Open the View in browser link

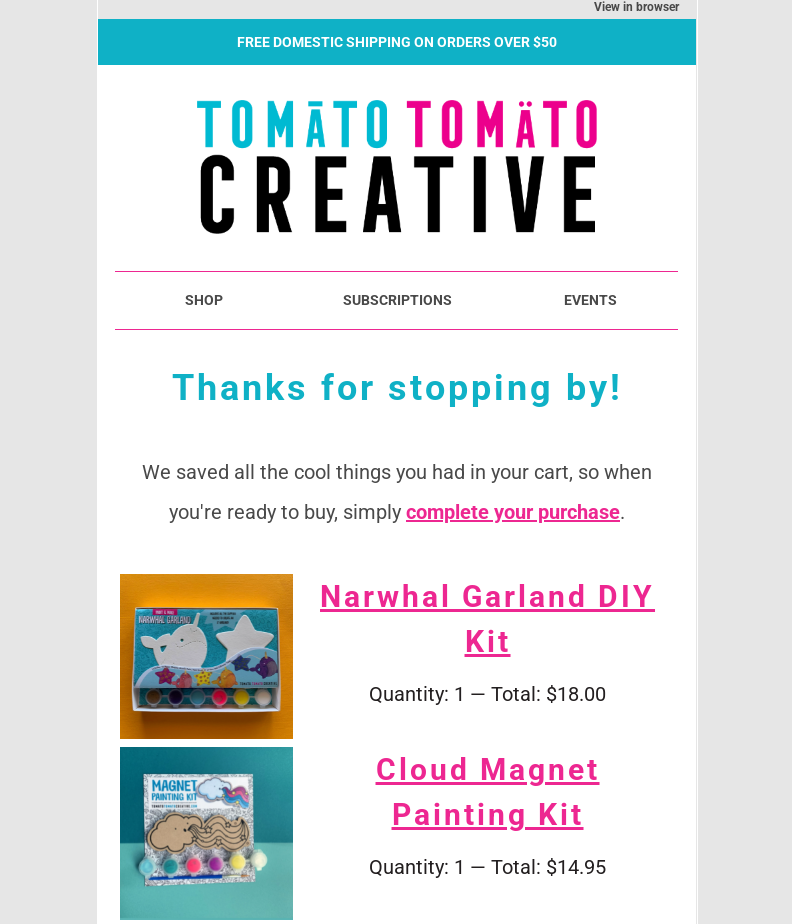[x=636, y=7]
